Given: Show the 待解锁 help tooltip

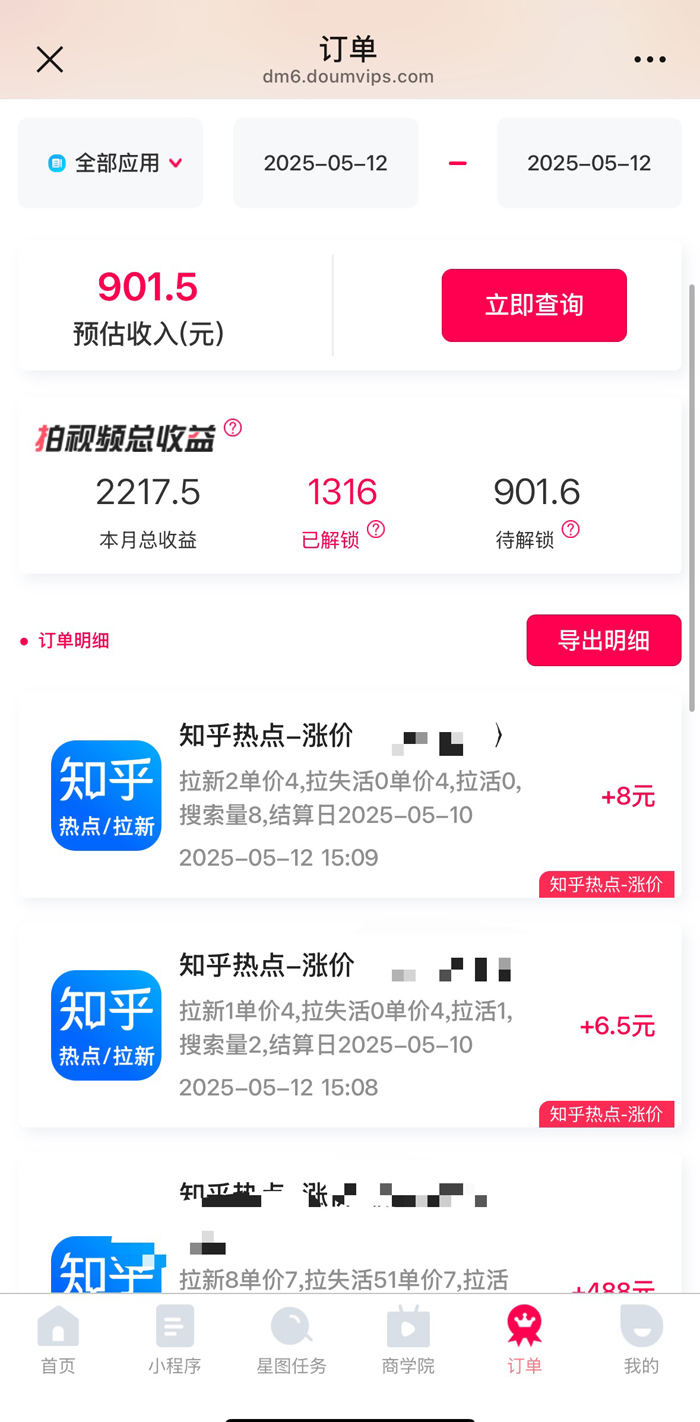Looking at the screenshot, I should coord(571,530).
